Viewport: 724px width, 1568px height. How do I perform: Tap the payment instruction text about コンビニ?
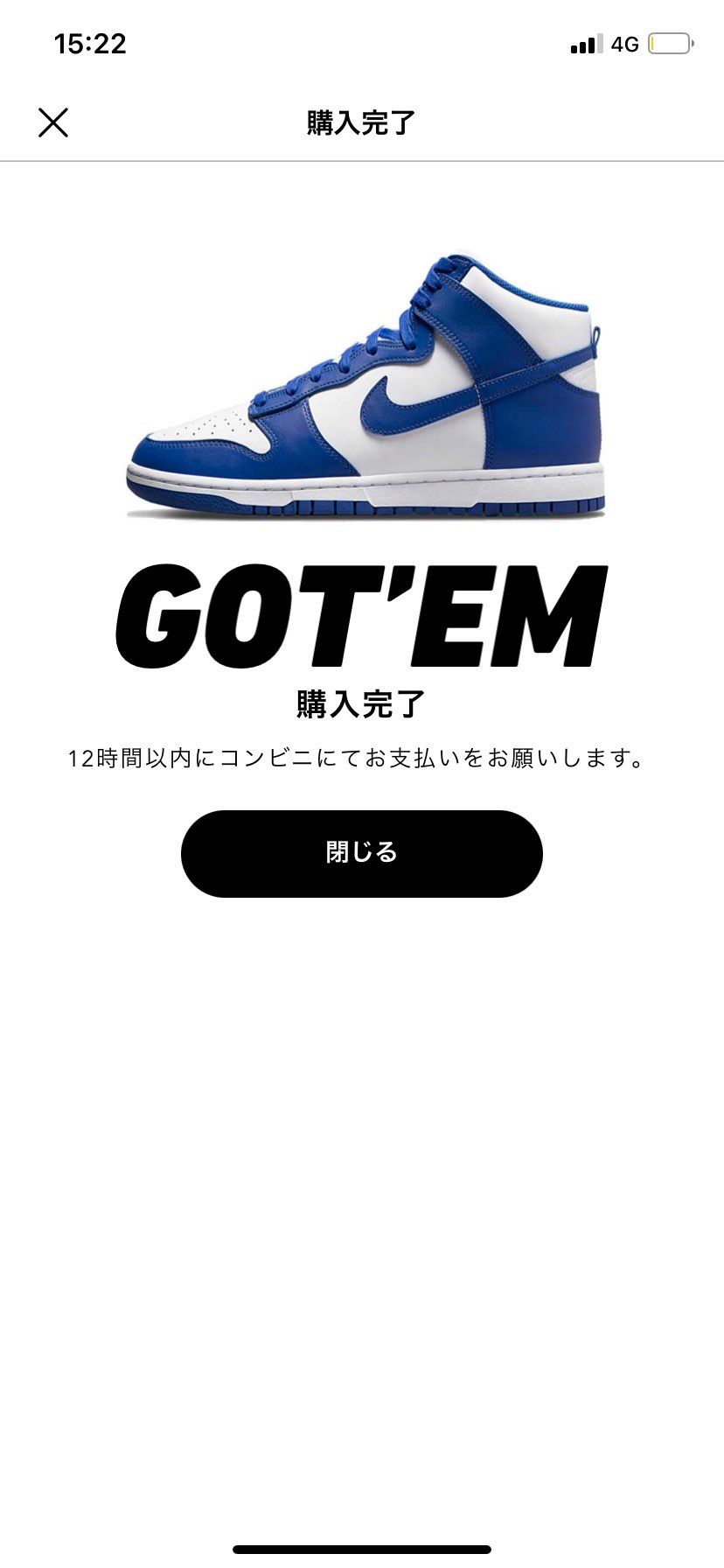tap(361, 758)
